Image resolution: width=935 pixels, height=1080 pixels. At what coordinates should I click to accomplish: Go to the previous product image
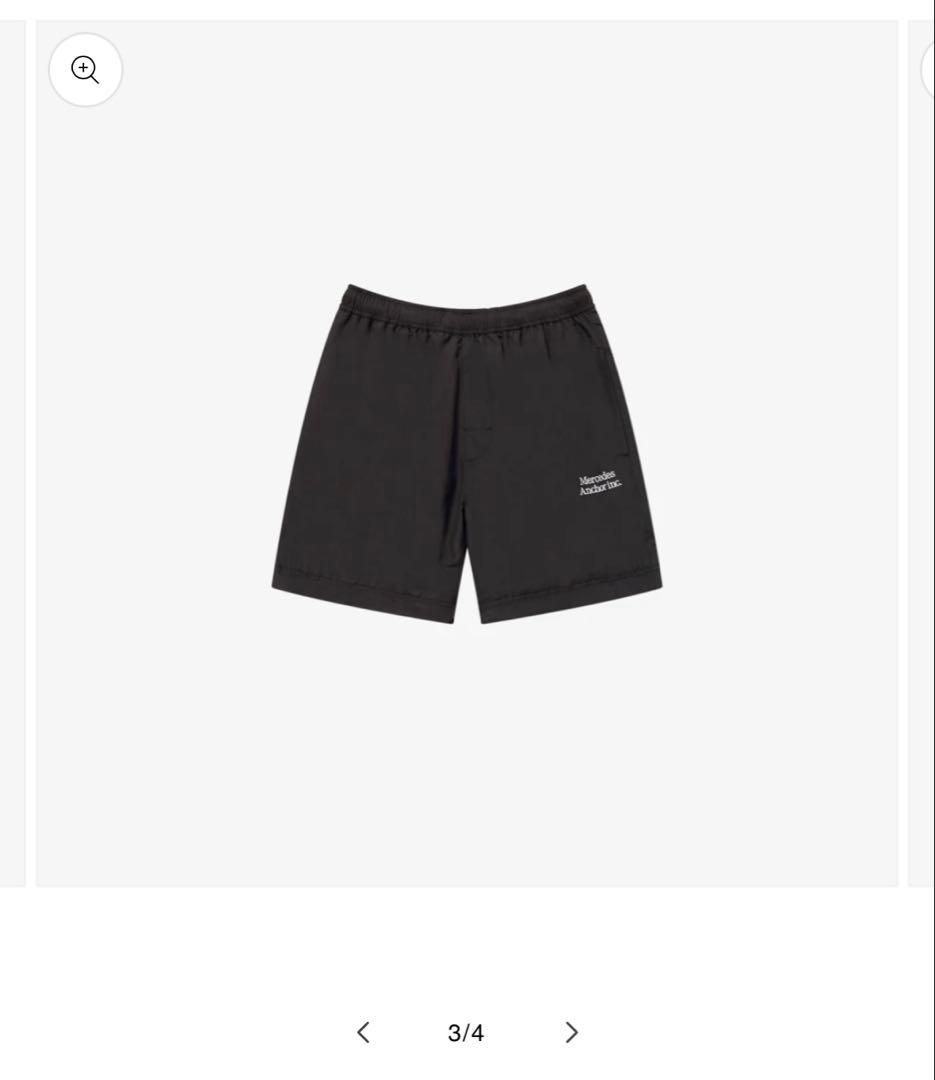click(x=364, y=1032)
